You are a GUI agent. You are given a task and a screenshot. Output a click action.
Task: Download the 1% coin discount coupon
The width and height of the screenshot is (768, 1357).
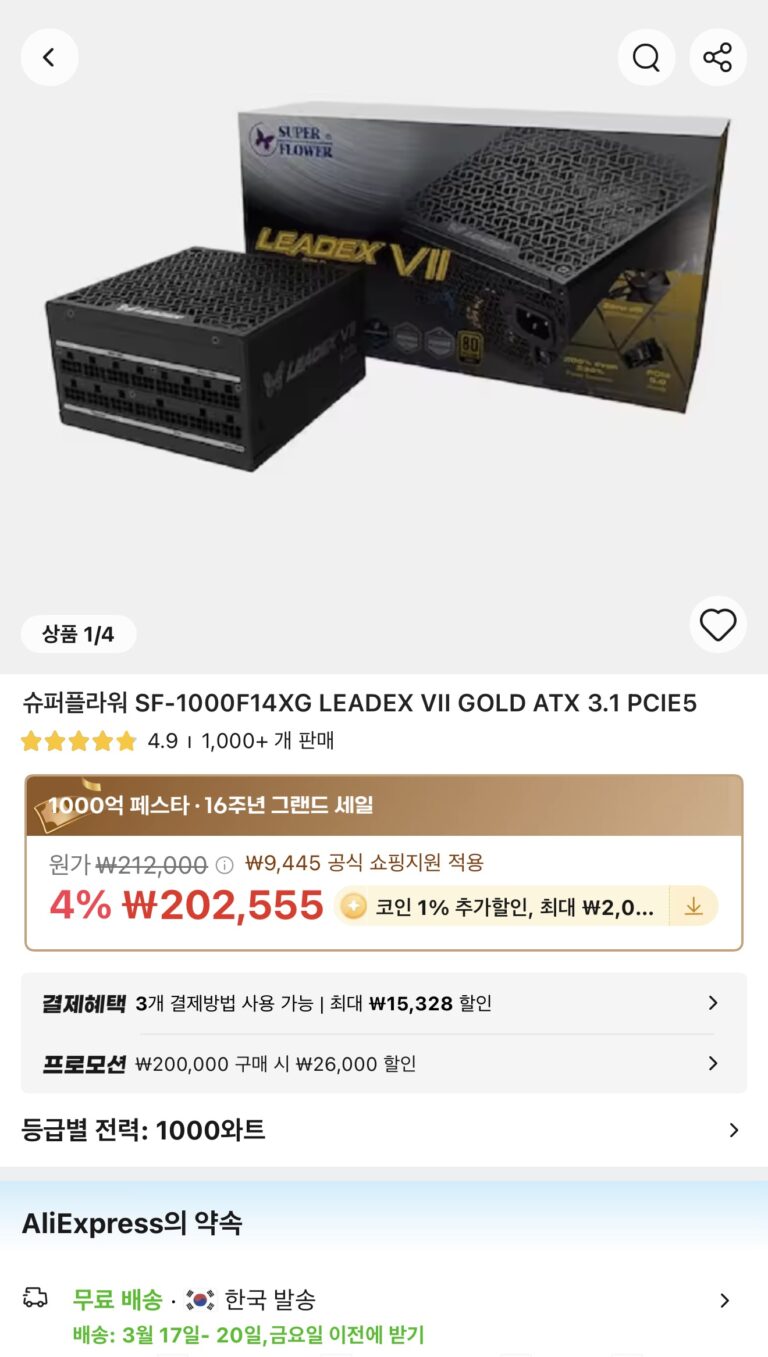click(693, 906)
